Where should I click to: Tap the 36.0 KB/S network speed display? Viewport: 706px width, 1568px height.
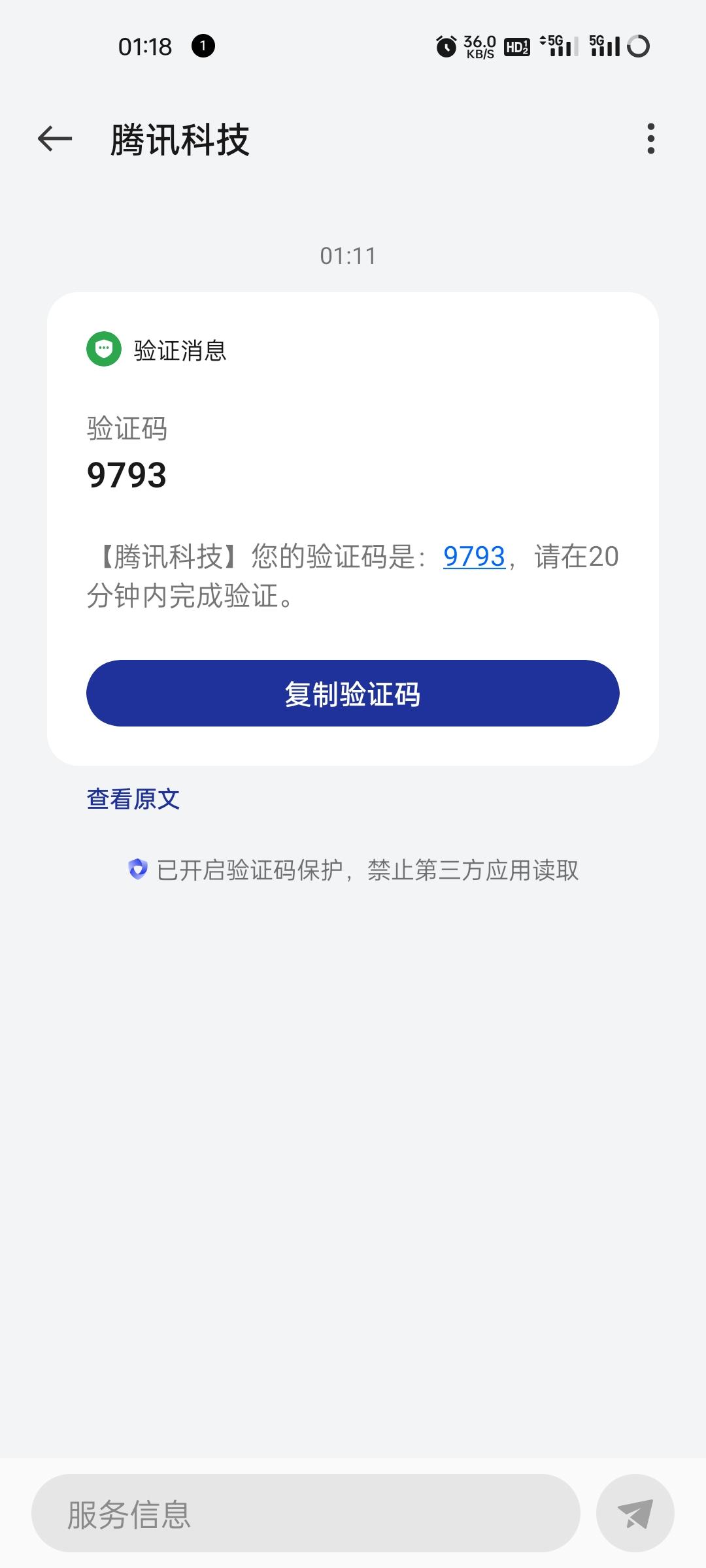tap(479, 46)
